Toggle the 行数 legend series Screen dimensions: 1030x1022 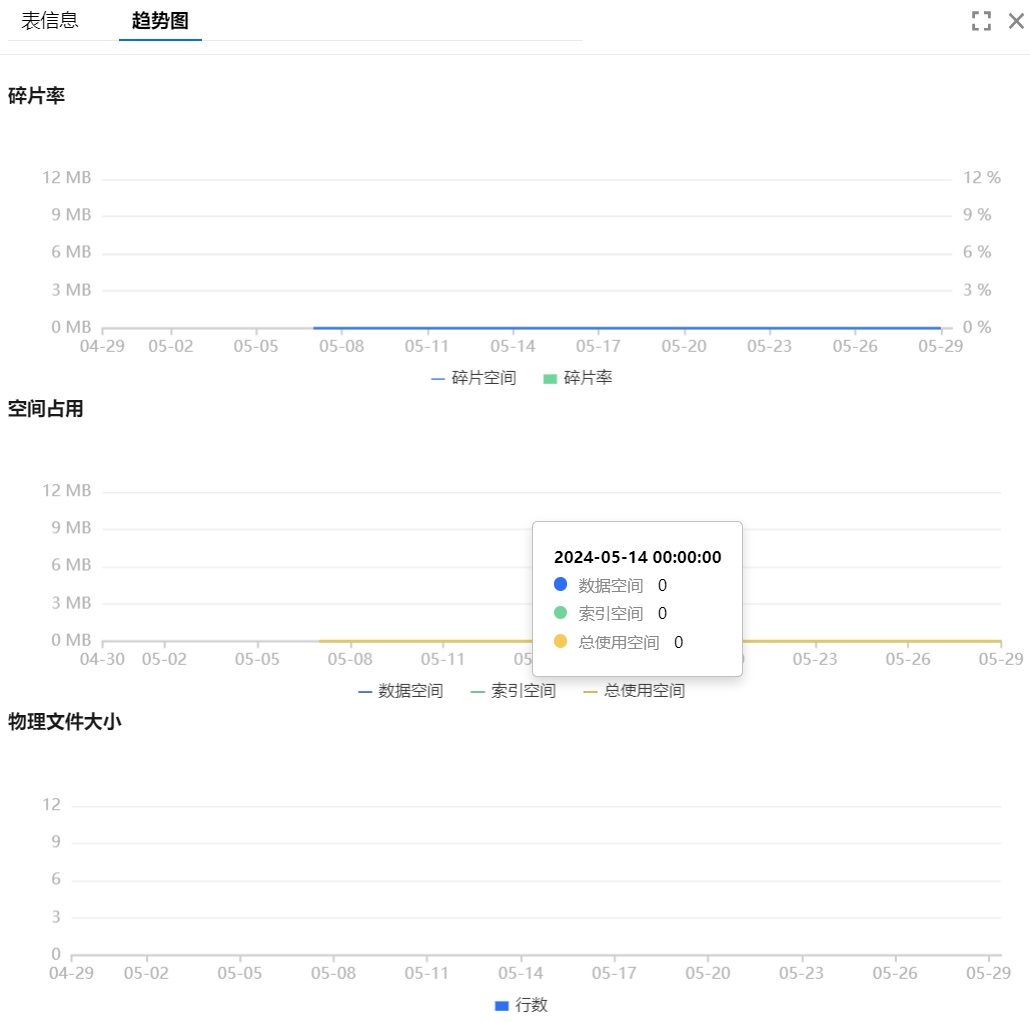(x=522, y=1005)
